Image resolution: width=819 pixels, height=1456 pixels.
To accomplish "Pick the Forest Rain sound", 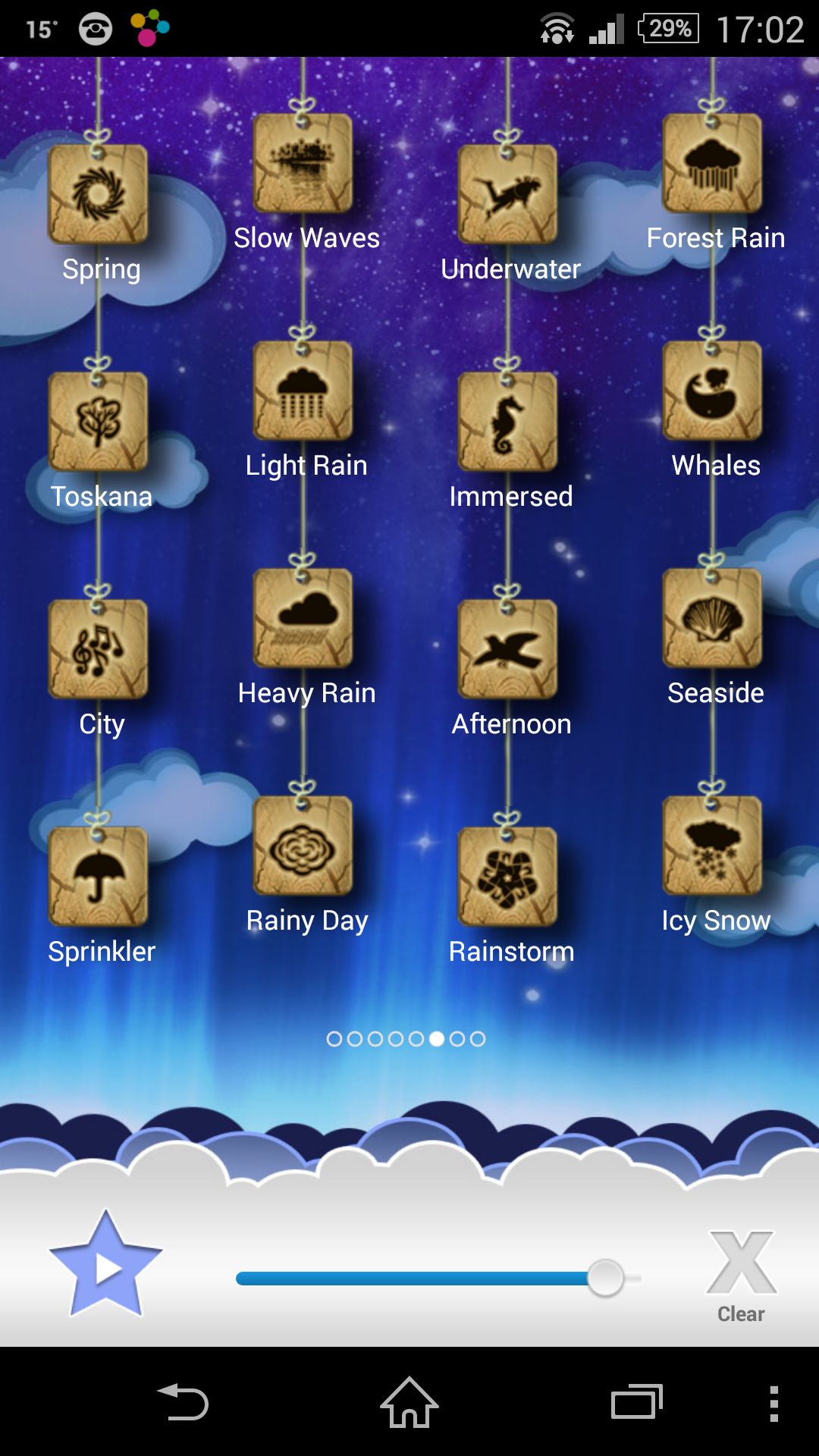I will coord(712,163).
